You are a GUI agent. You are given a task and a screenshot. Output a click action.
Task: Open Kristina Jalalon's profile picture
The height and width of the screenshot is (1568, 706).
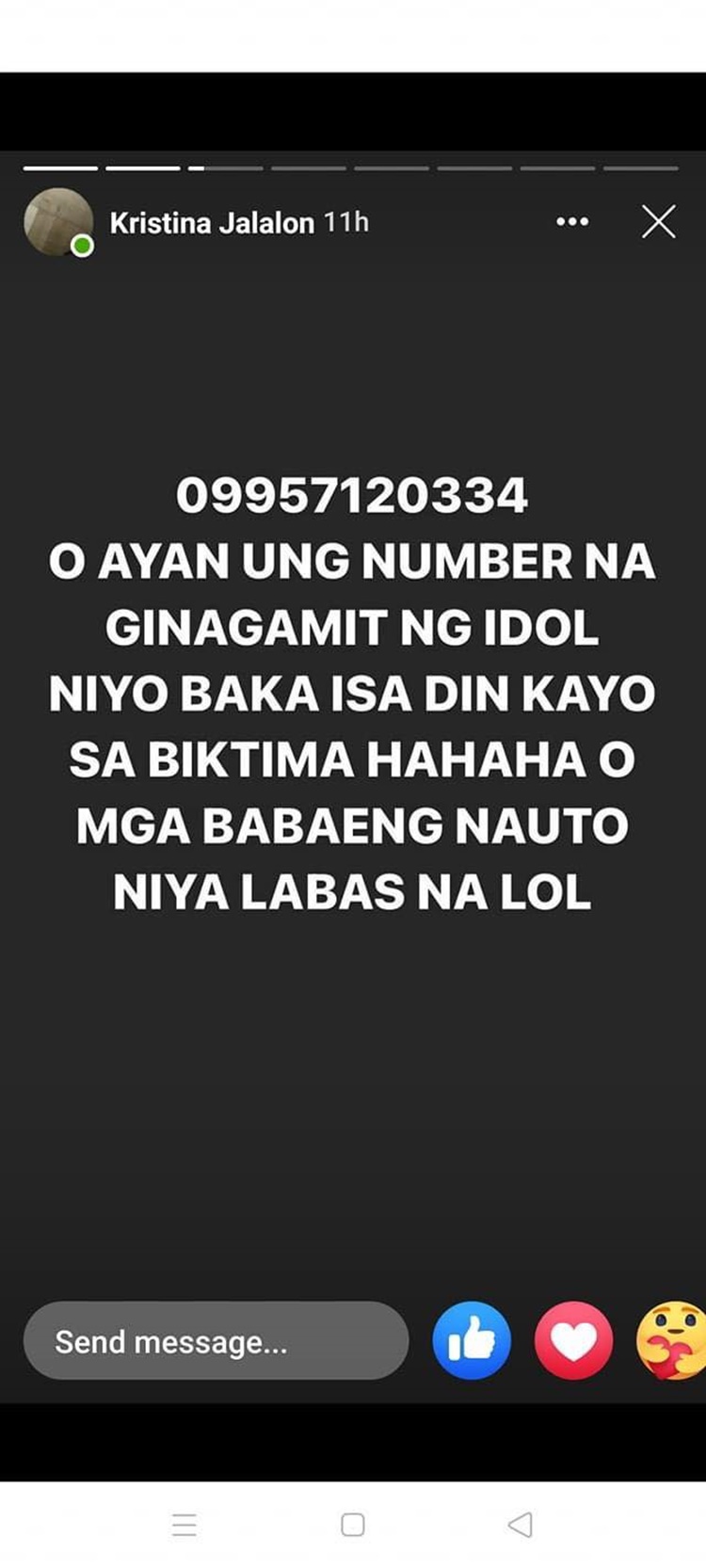click(x=57, y=222)
